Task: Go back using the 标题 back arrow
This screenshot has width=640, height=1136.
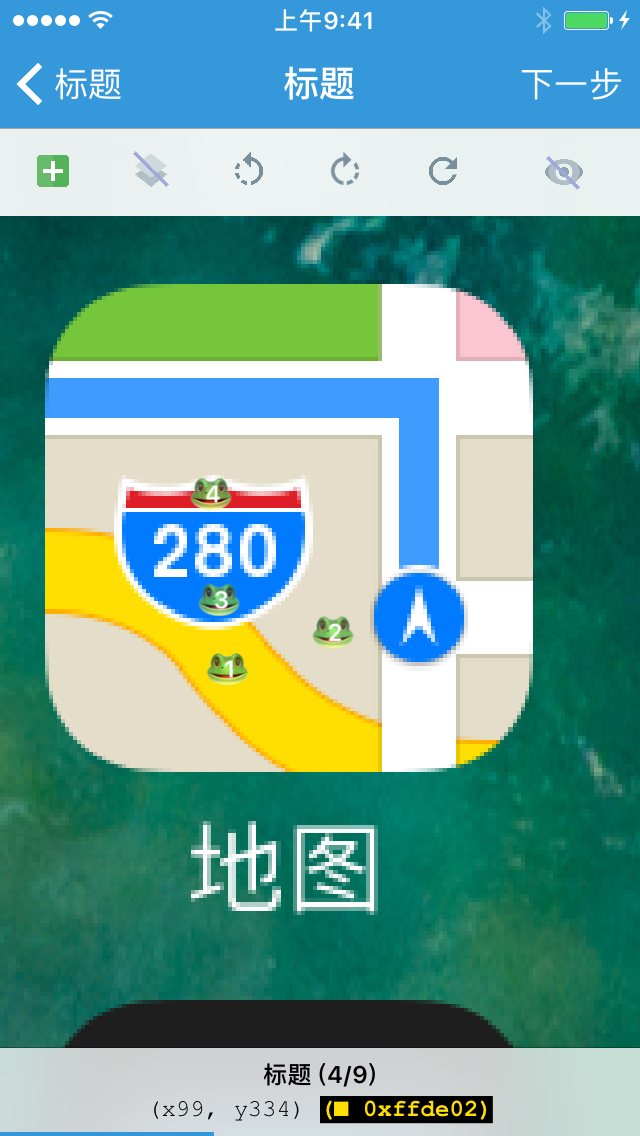Action: tap(68, 84)
